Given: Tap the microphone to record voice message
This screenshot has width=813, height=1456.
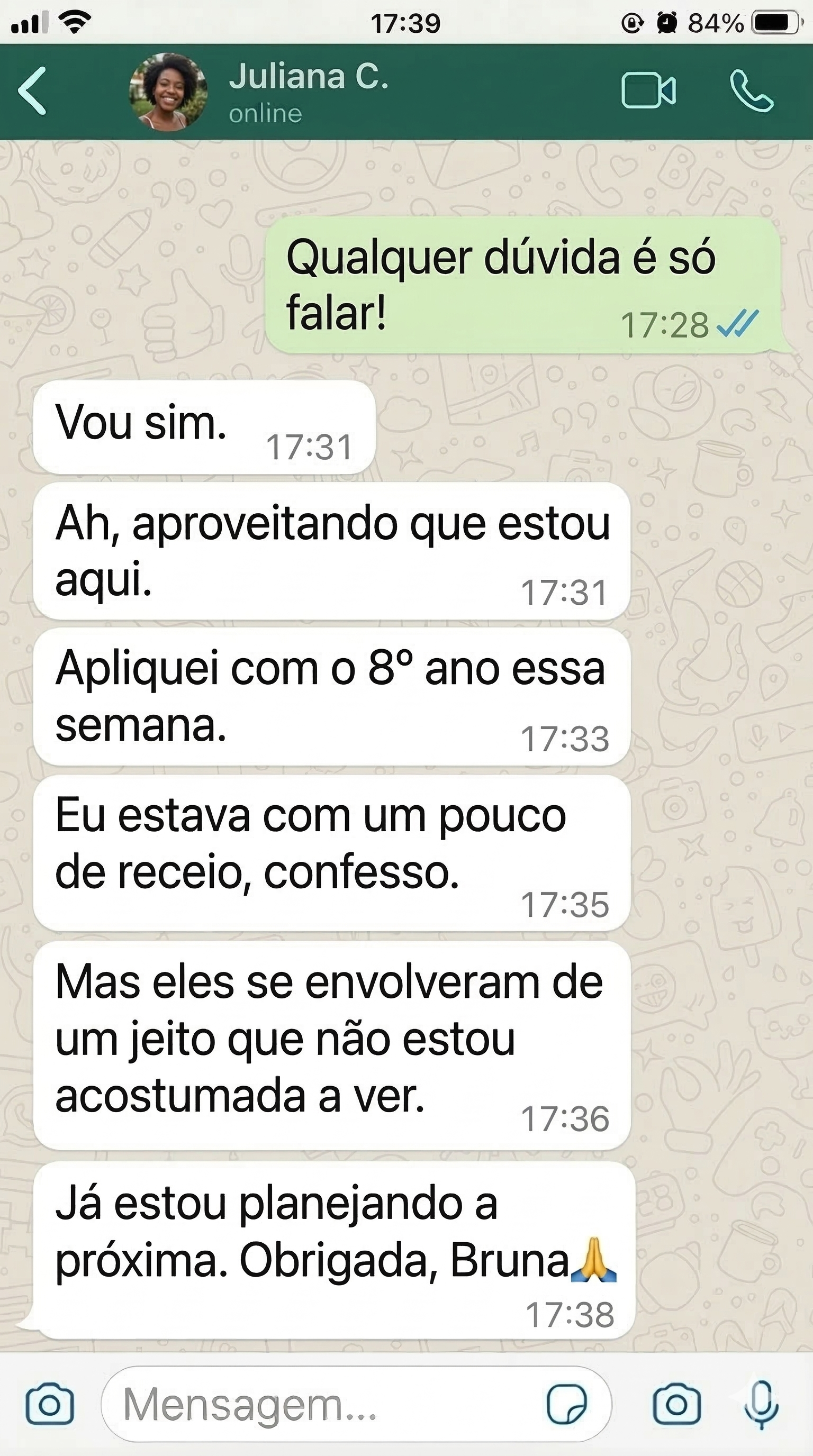Looking at the screenshot, I should pos(762,1405).
